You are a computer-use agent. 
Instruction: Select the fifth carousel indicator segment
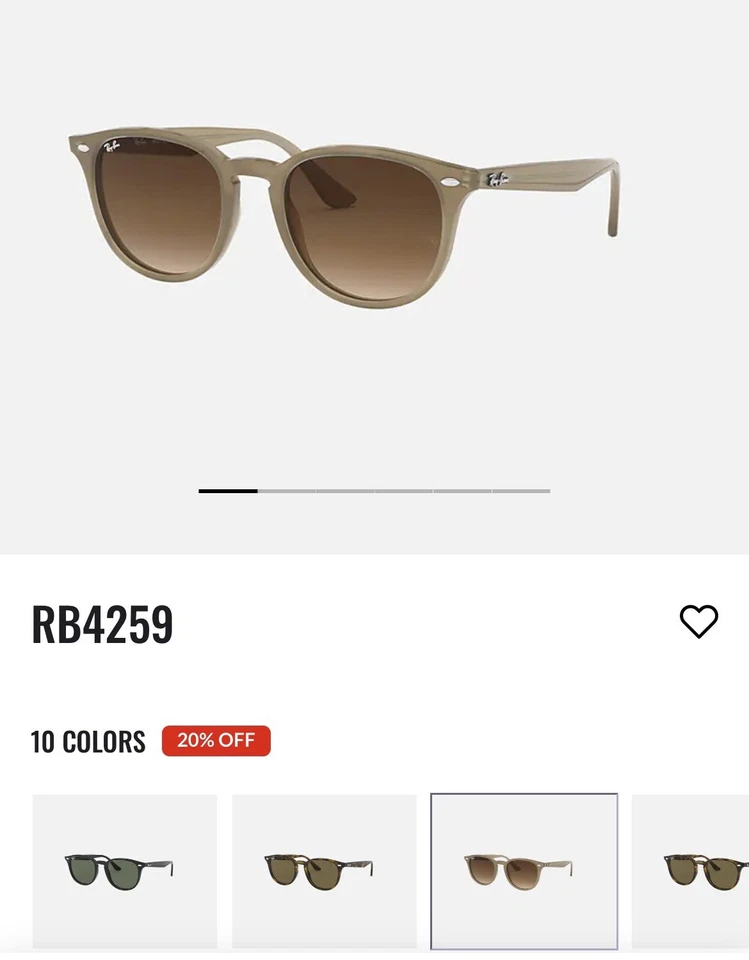click(x=461, y=492)
